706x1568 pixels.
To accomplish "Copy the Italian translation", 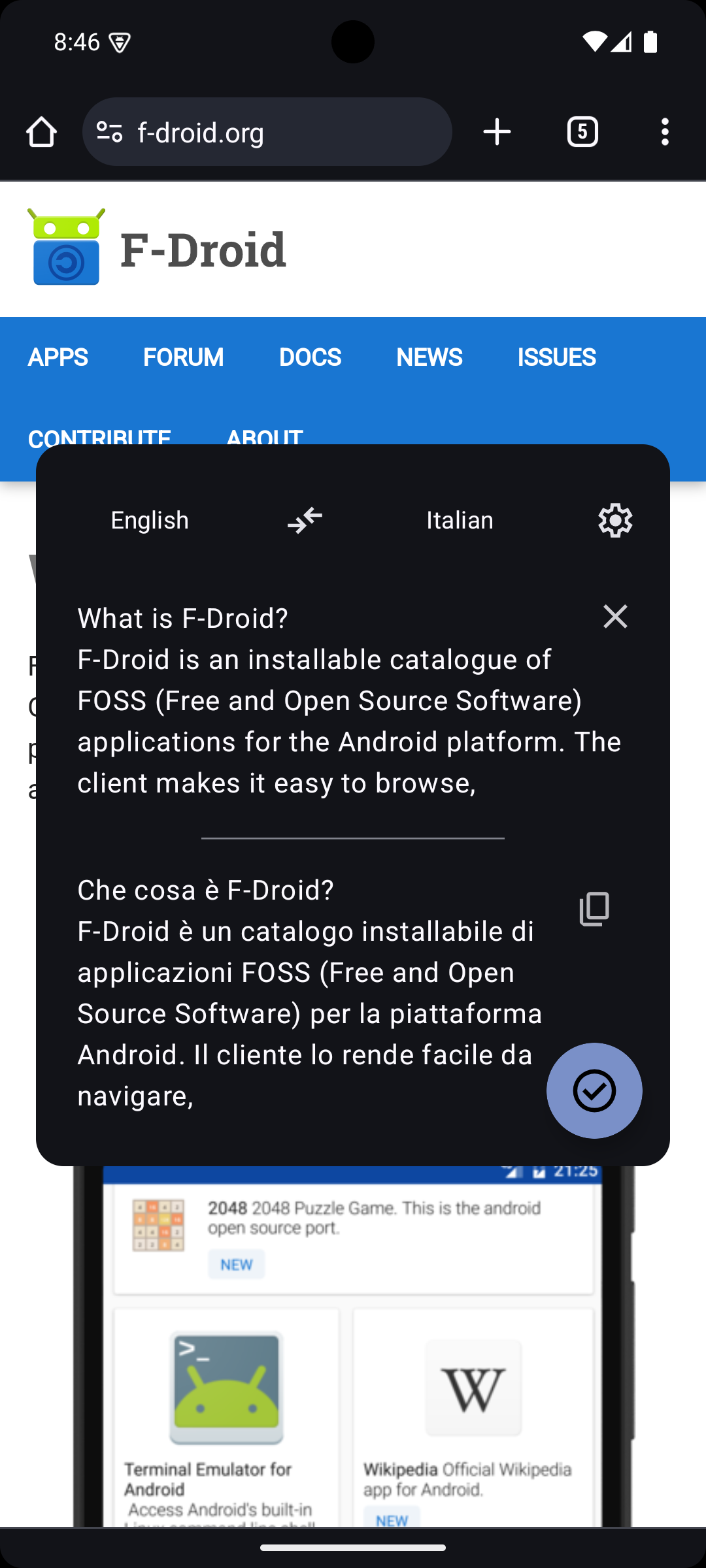I will (x=594, y=909).
